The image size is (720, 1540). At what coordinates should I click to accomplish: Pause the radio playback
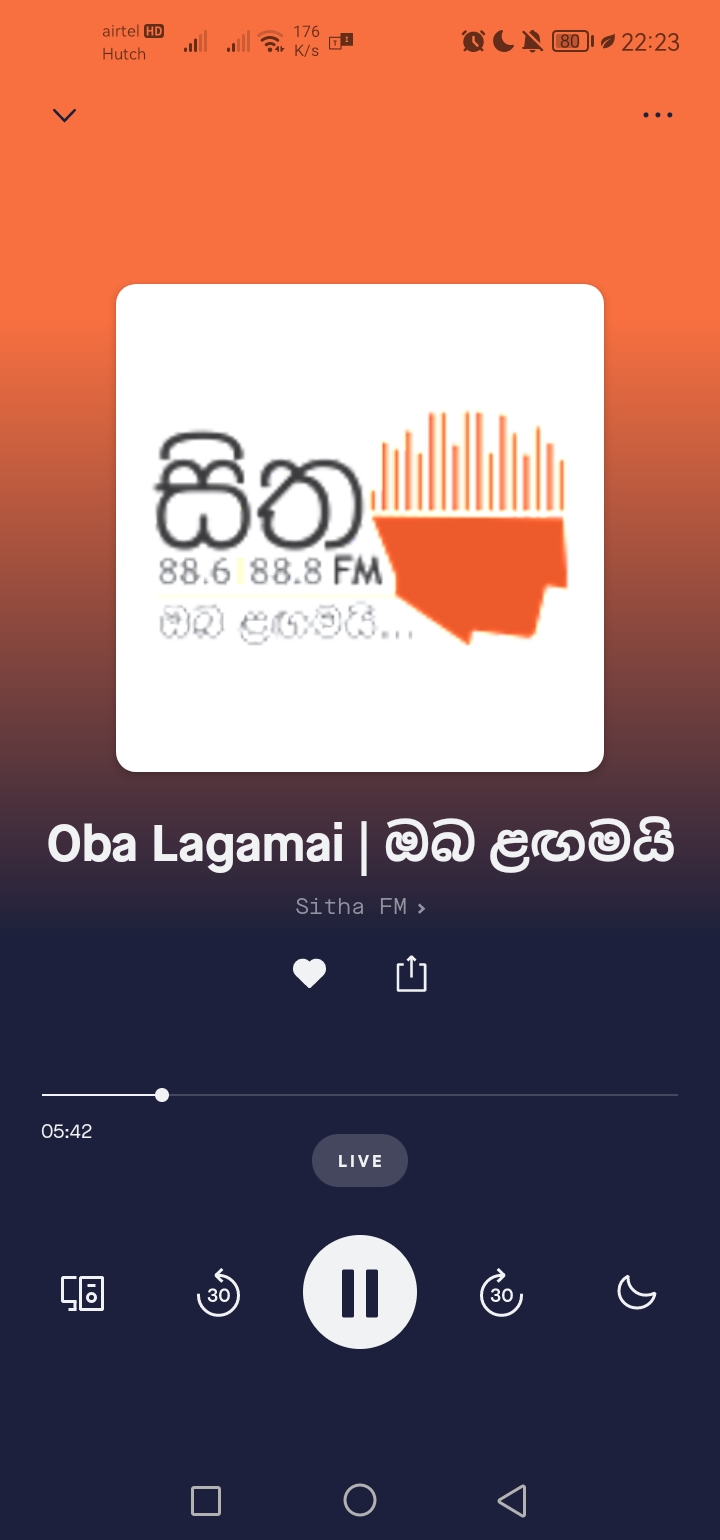[x=360, y=1292]
